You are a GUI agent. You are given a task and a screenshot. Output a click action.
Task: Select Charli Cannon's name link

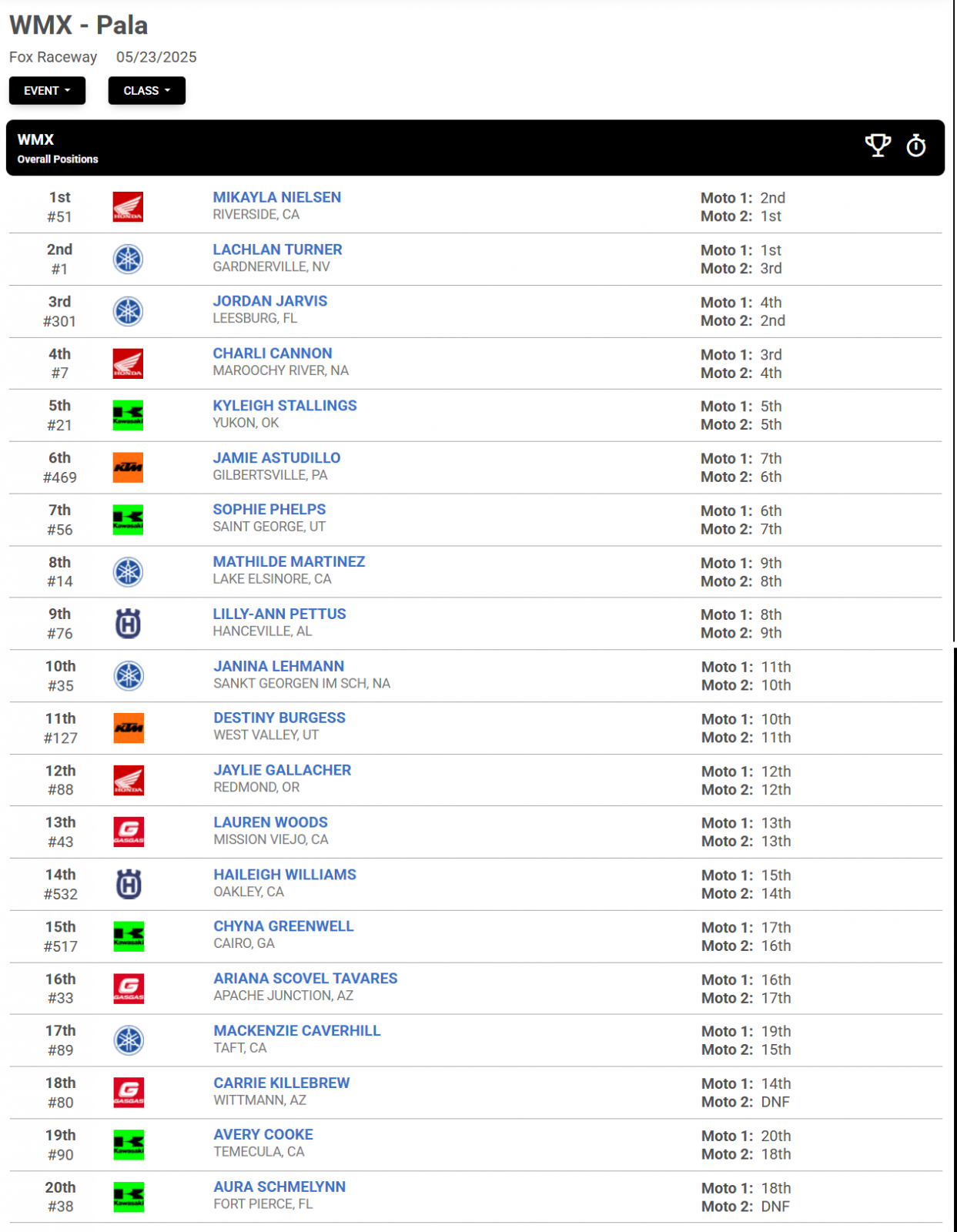tap(272, 353)
